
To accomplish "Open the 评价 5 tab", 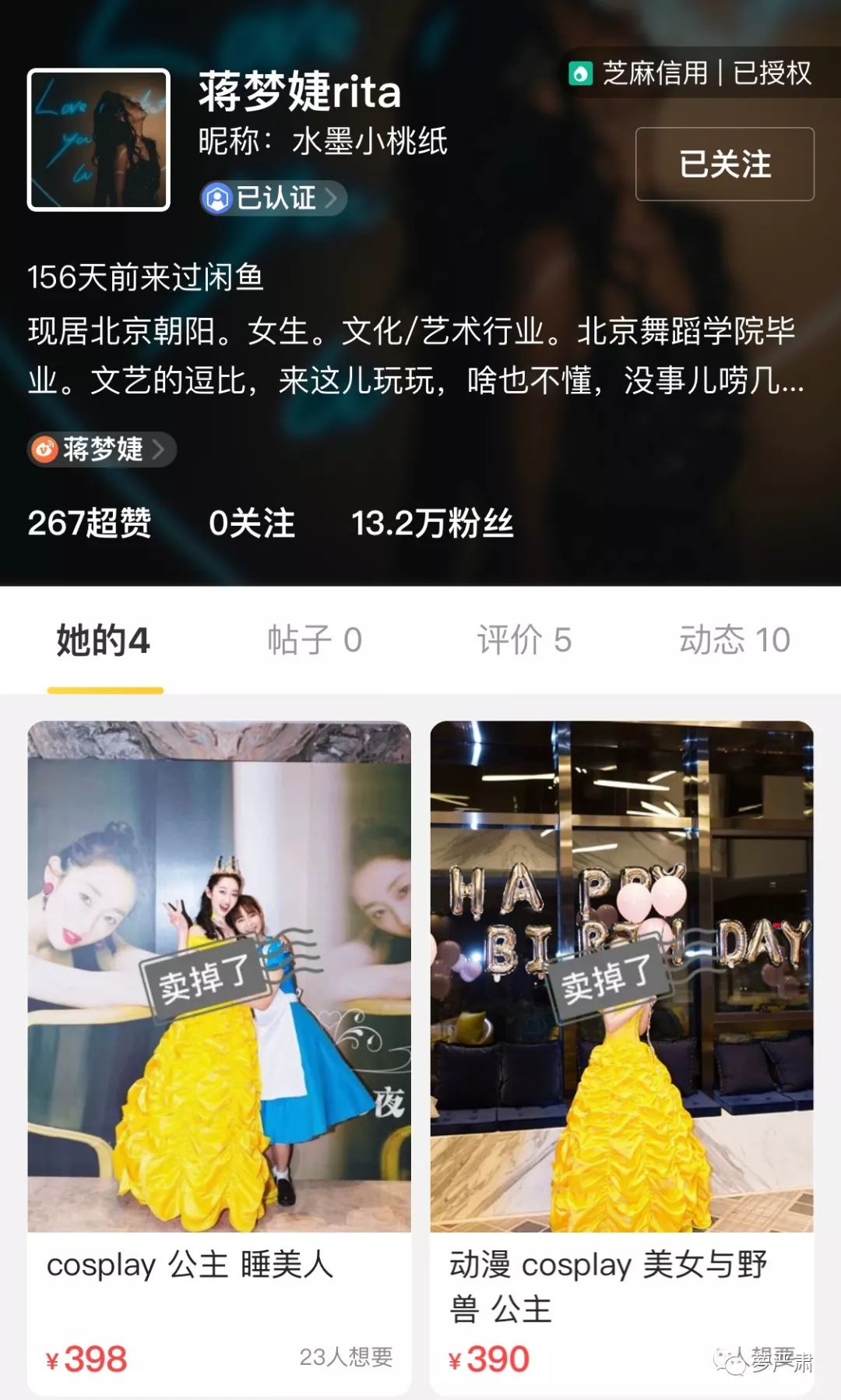I will tap(526, 639).
